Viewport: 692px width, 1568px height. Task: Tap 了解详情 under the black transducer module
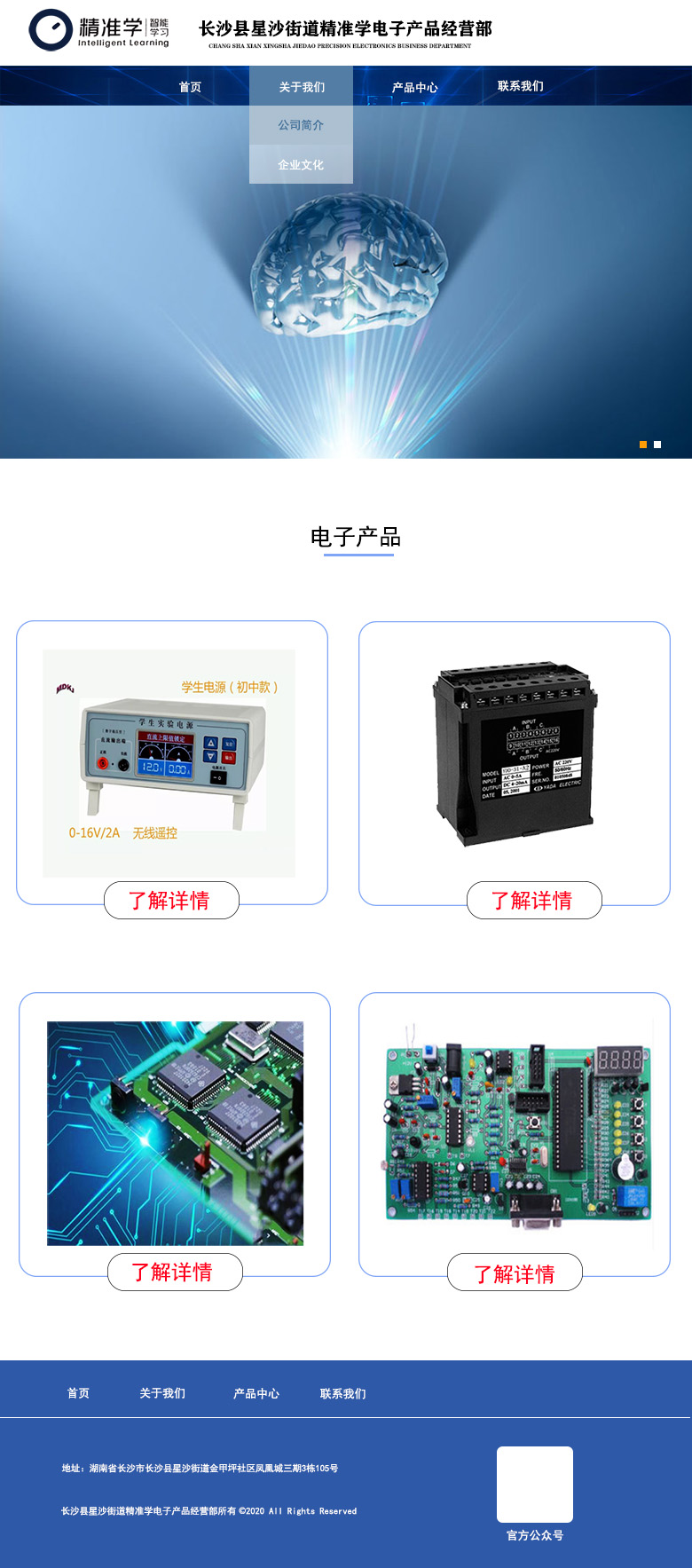point(534,900)
